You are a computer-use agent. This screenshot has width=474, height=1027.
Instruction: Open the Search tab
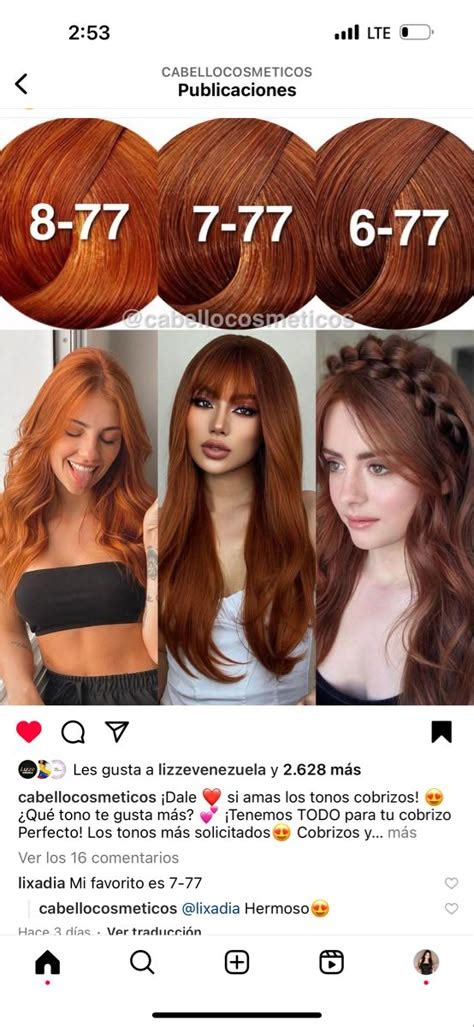tap(142, 962)
